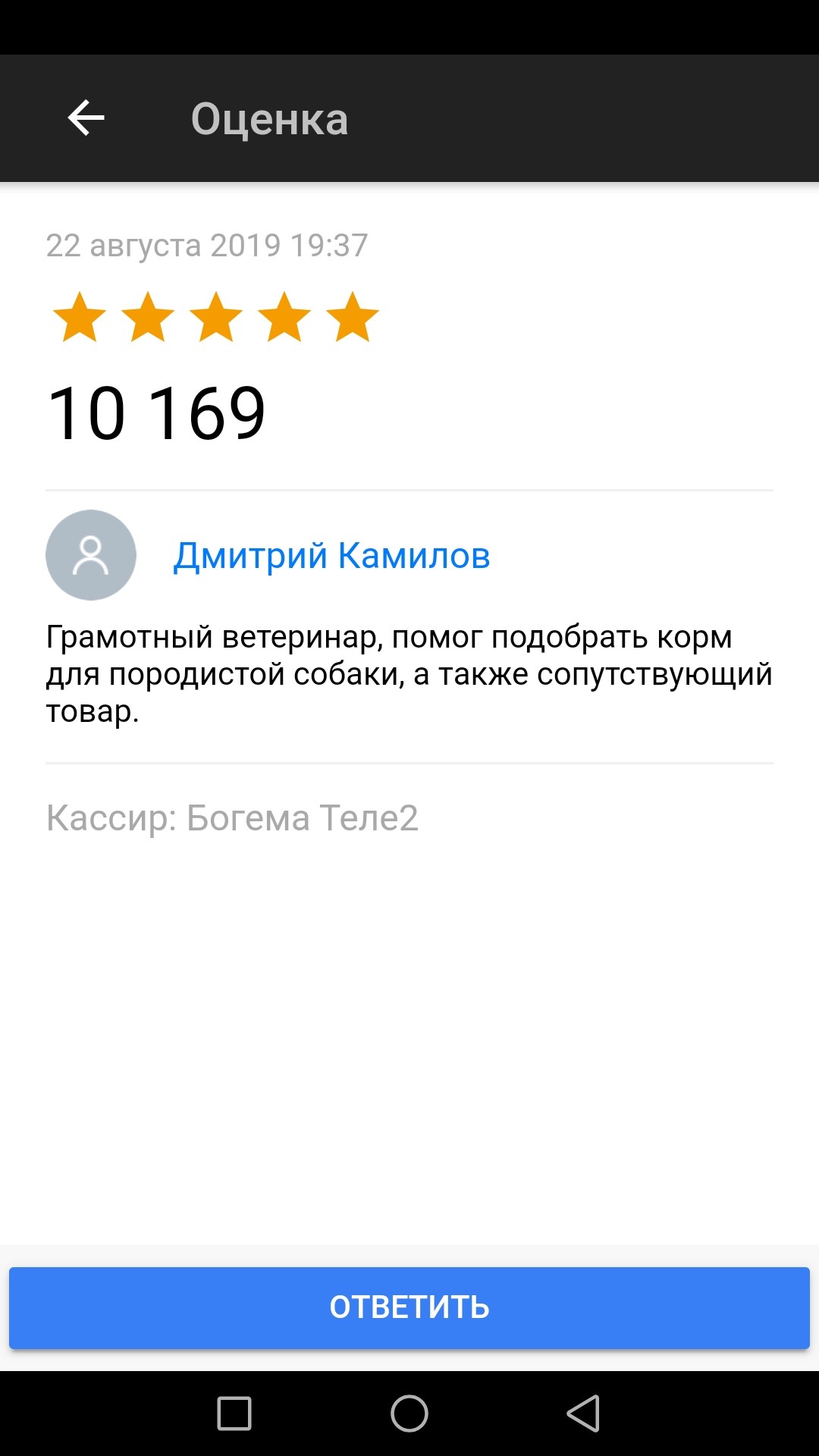This screenshot has width=819, height=1456.
Task: Go back using the arrow beside Оценка
Action: coord(86,118)
